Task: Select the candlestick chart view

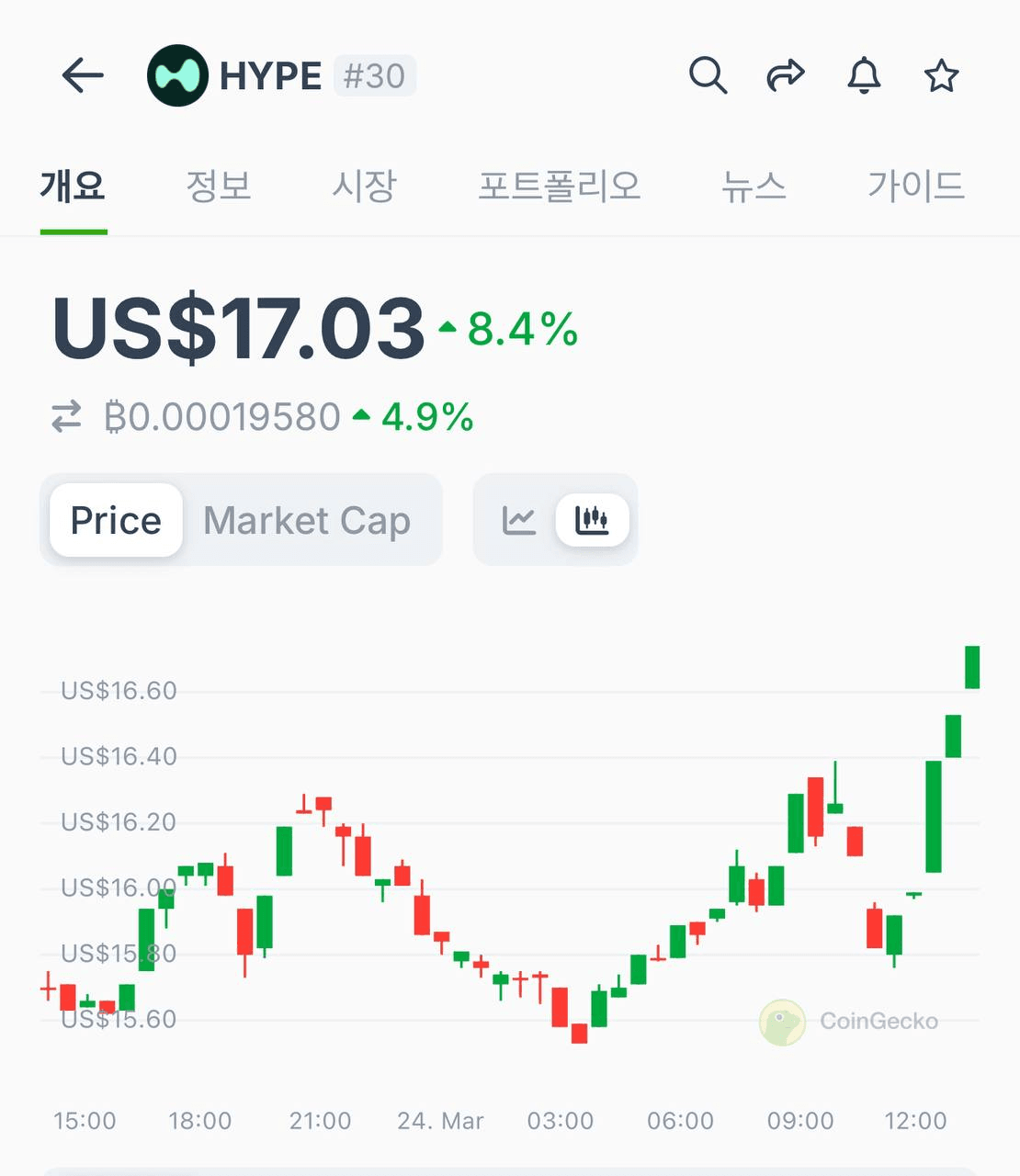Action: (x=592, y=521)
